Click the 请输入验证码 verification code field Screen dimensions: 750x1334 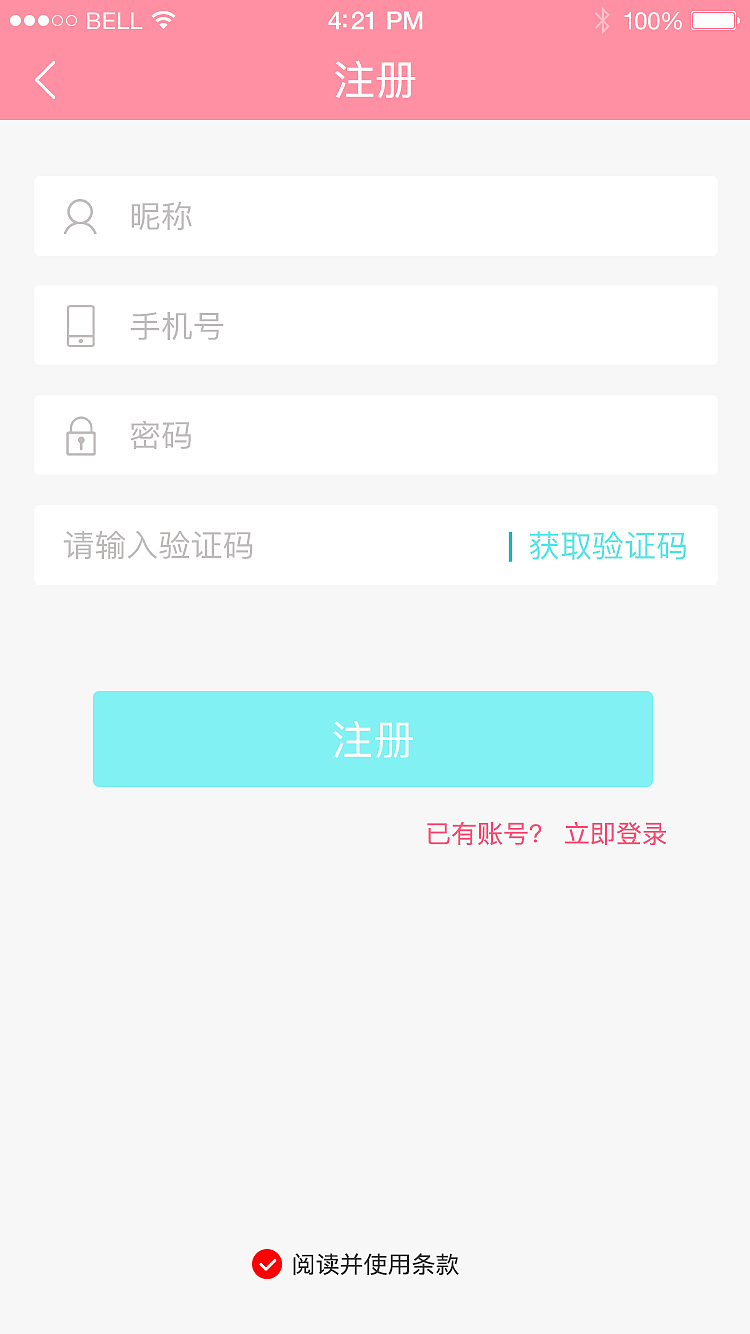(250, 545)
